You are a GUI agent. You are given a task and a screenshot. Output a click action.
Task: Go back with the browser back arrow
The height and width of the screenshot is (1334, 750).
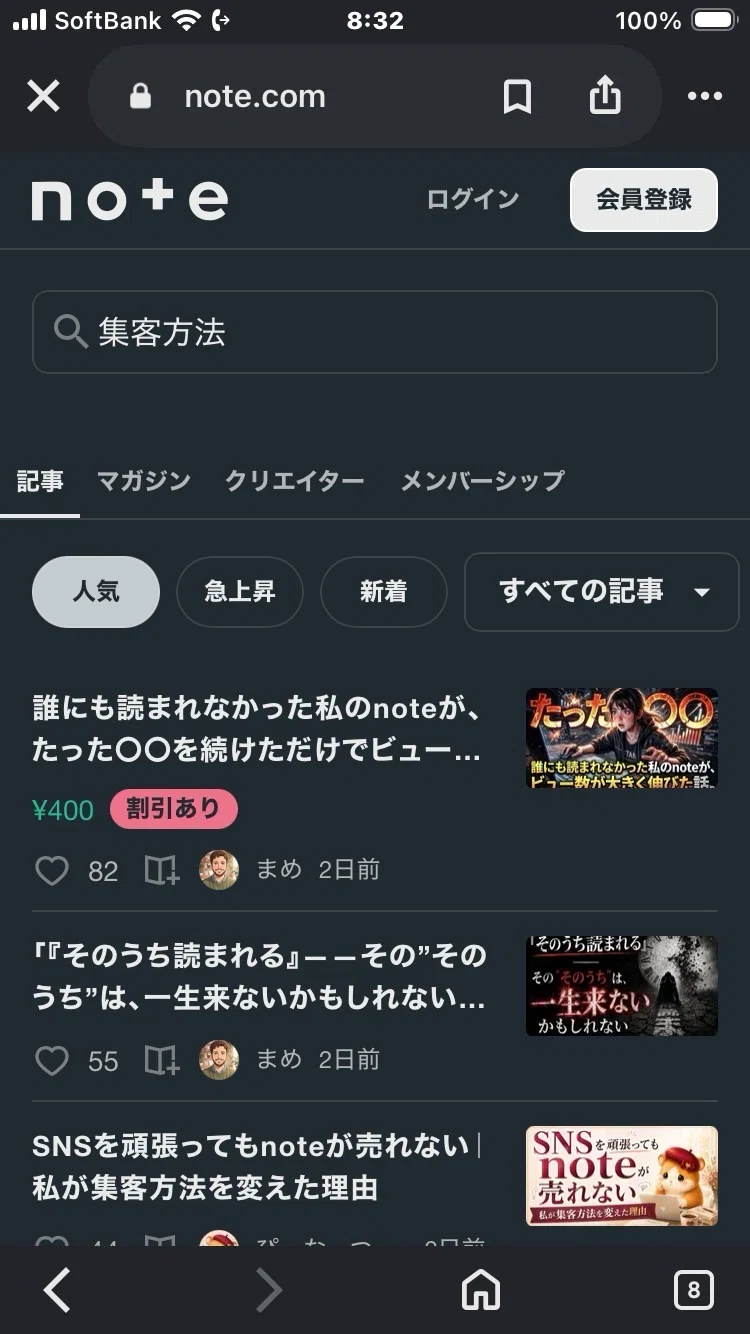(x=57, y=1291)
